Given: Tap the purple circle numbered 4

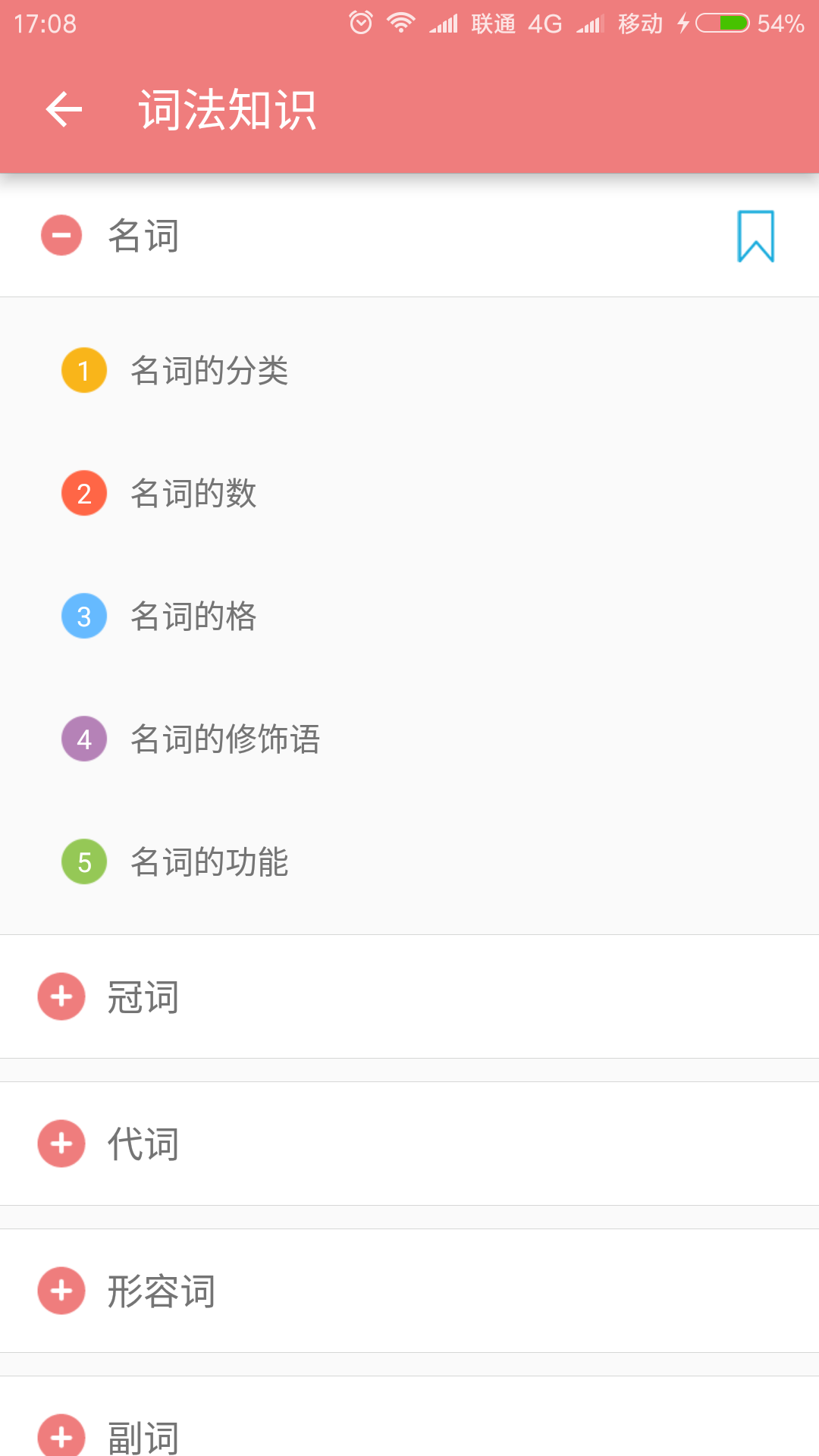Looking at the screenshot, I should coord(83,739).
